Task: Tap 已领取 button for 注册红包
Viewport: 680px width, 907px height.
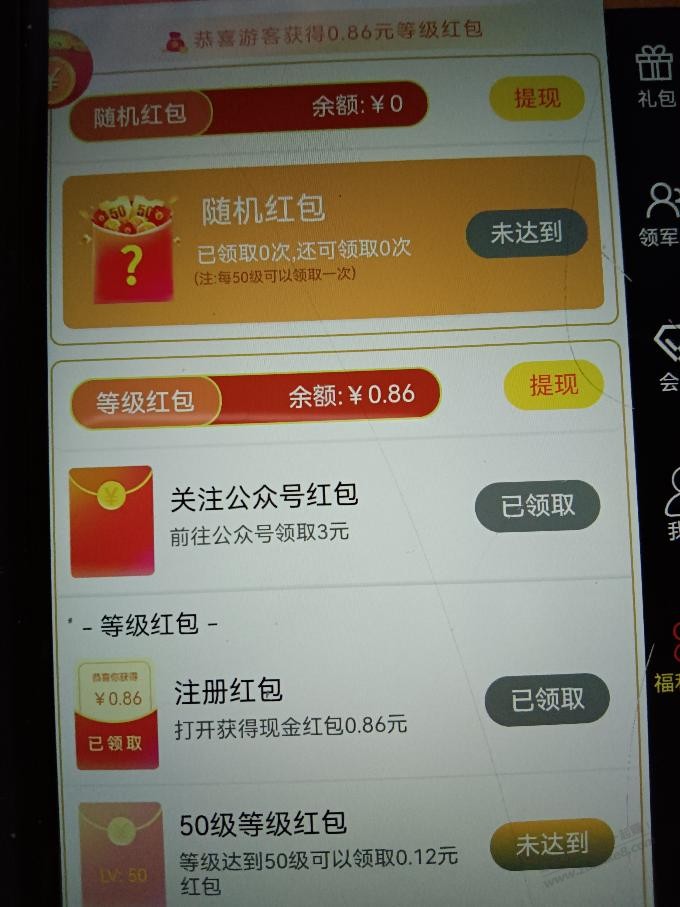Action: 547,699
